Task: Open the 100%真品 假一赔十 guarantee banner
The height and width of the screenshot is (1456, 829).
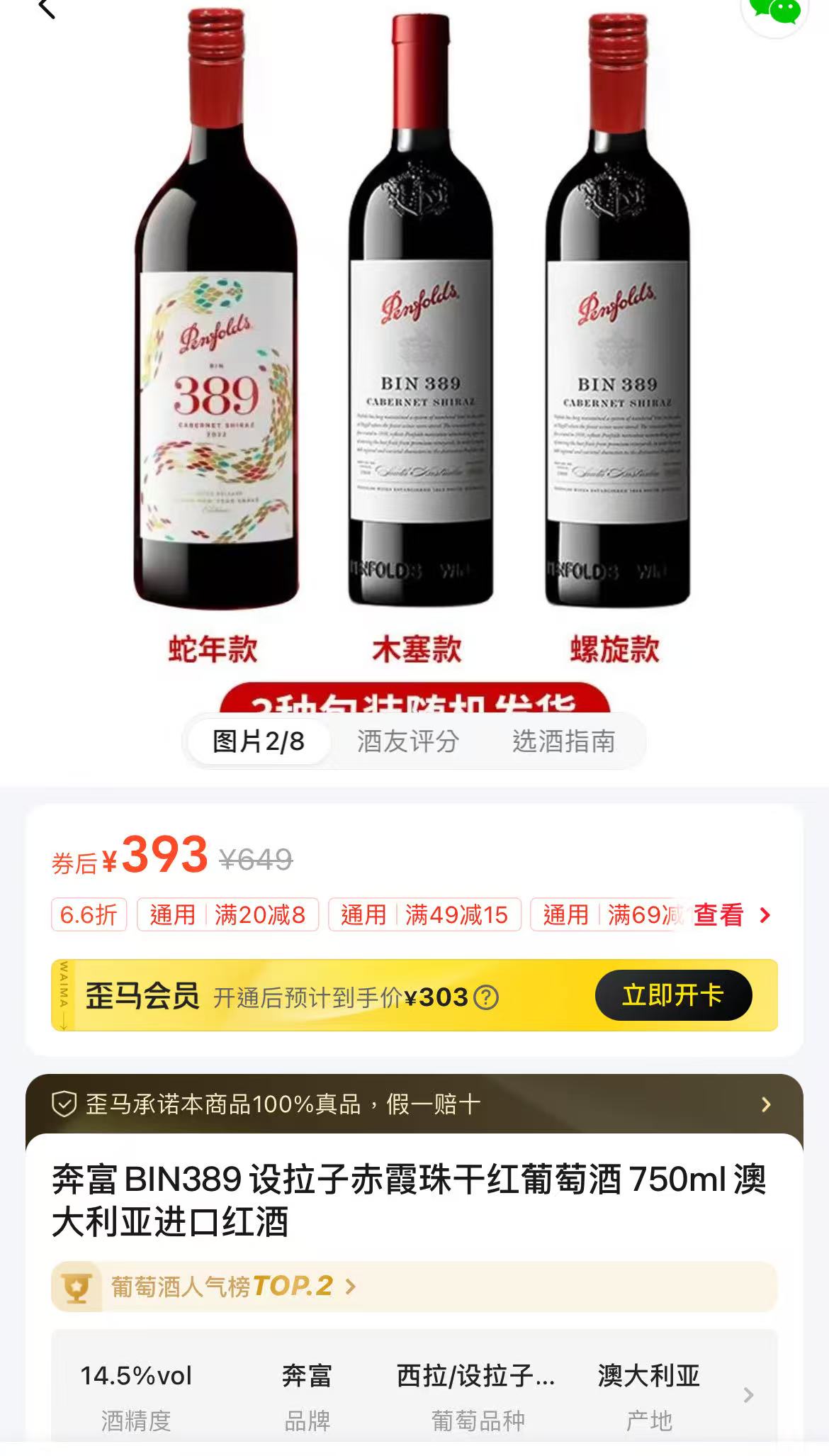Action: point(414,1104)
